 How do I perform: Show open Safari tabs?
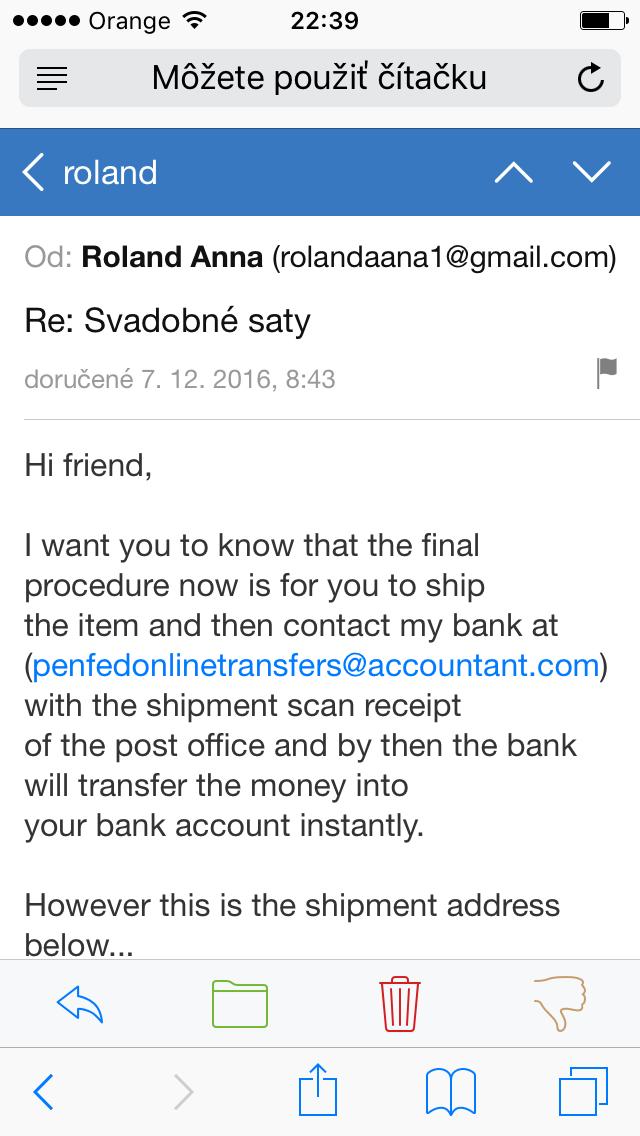pyautogui.click(x=583, y=1091)
